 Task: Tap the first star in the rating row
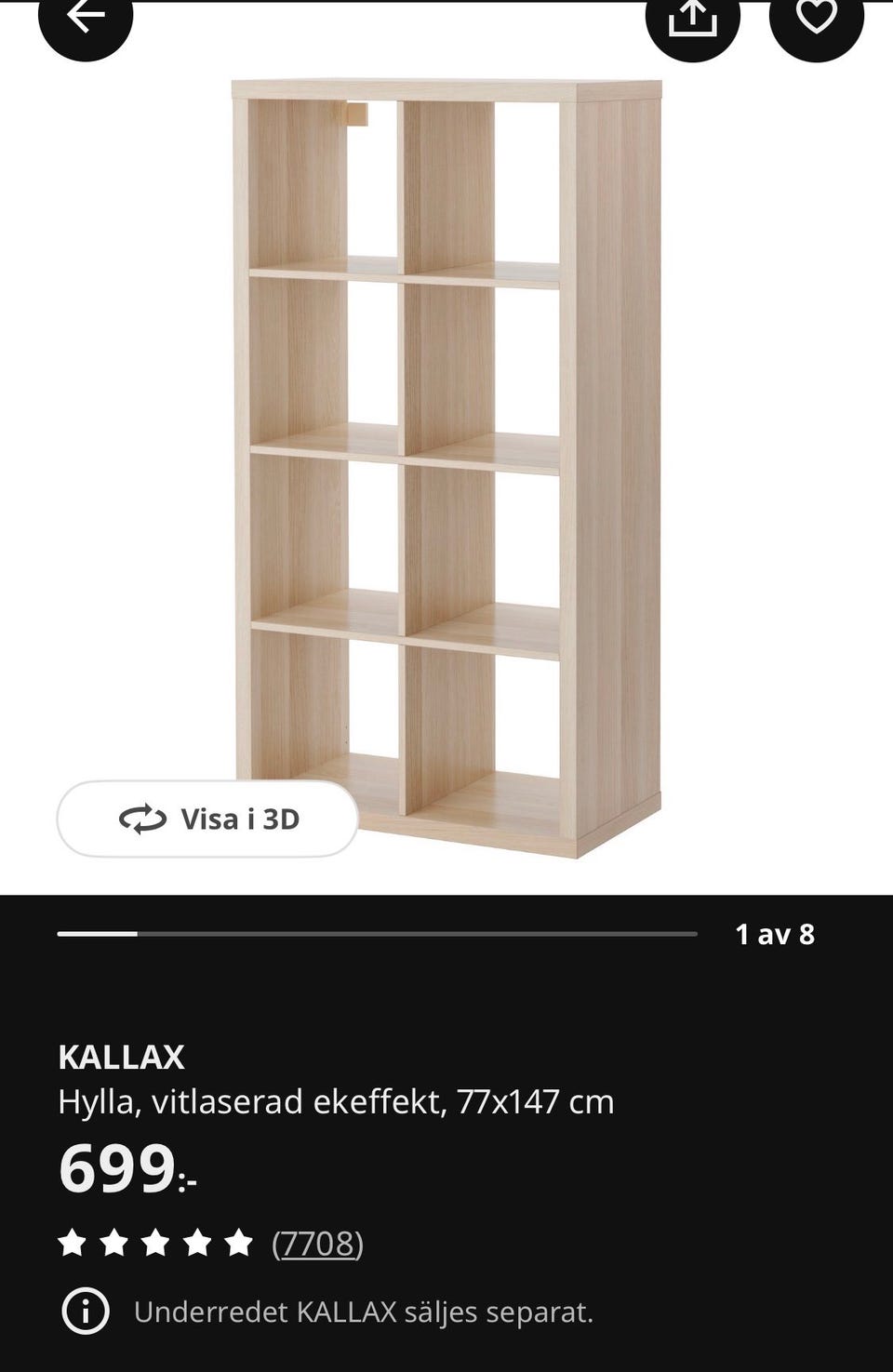tap(72, 1241)
